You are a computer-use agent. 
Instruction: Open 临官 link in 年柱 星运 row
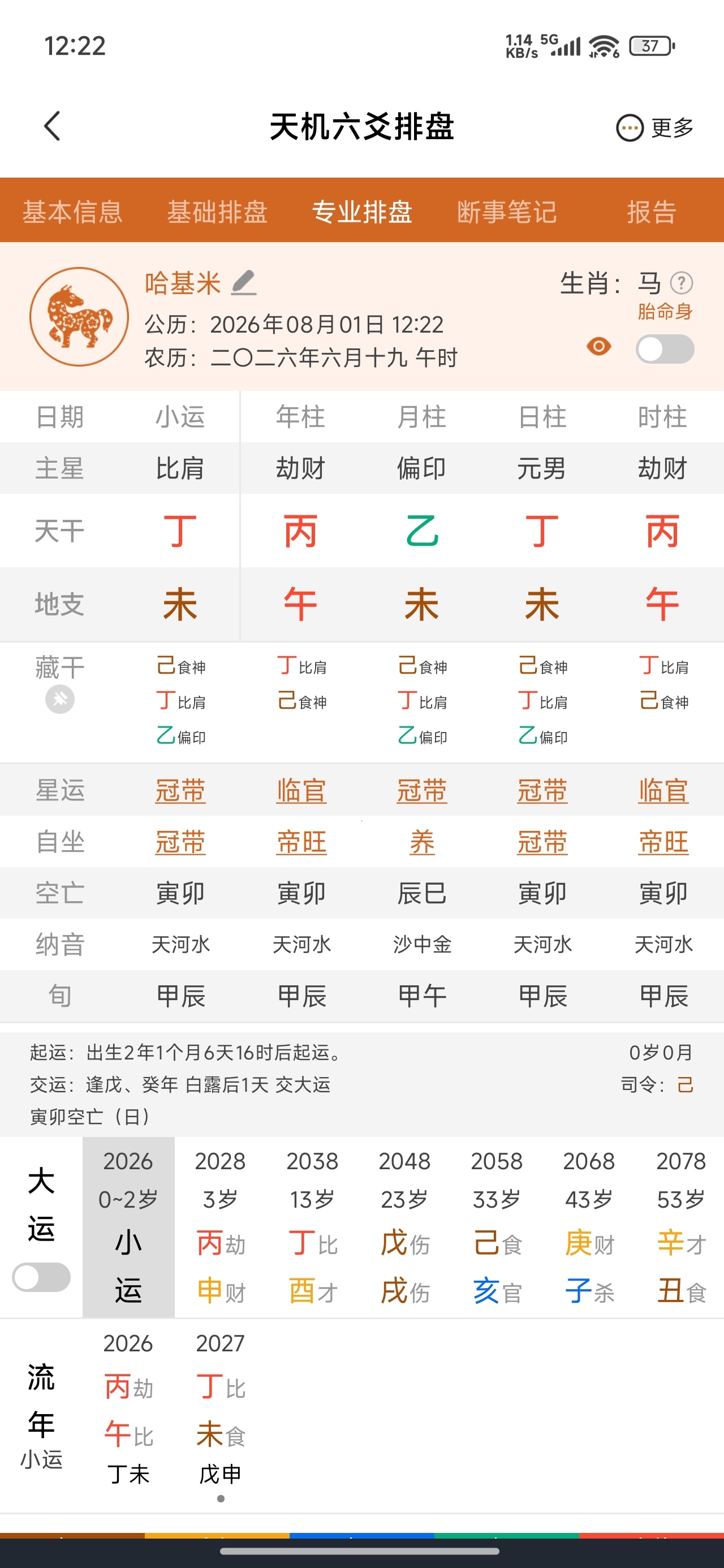click(x=301, y=791)
